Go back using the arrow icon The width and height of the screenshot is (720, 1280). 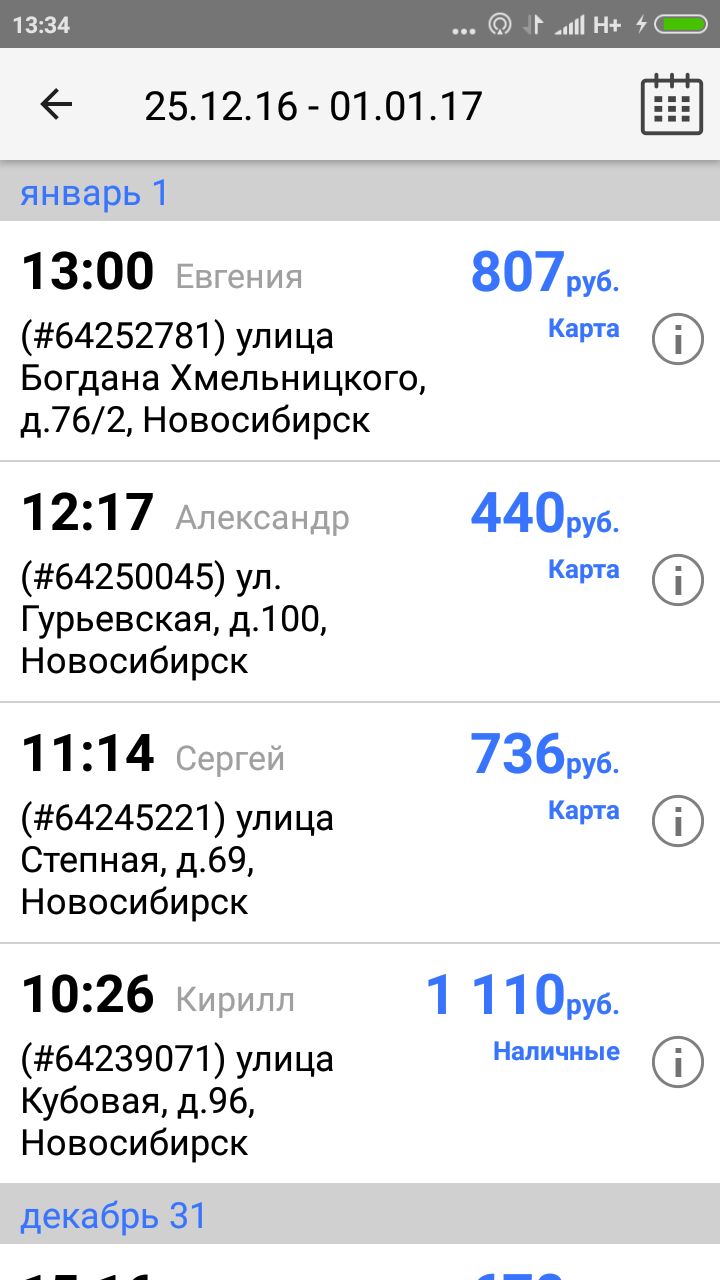point(56,104)
